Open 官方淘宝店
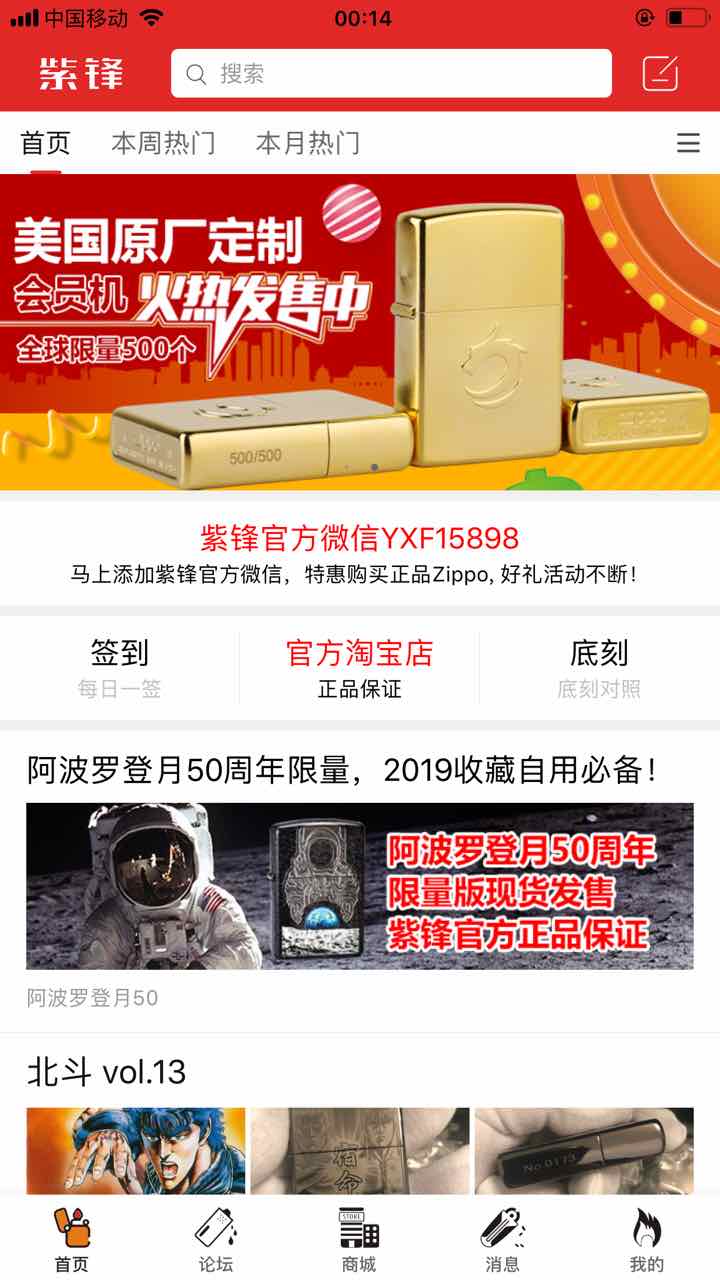Viewport: 720px width, 1280px height. click(x=360, y=668)
